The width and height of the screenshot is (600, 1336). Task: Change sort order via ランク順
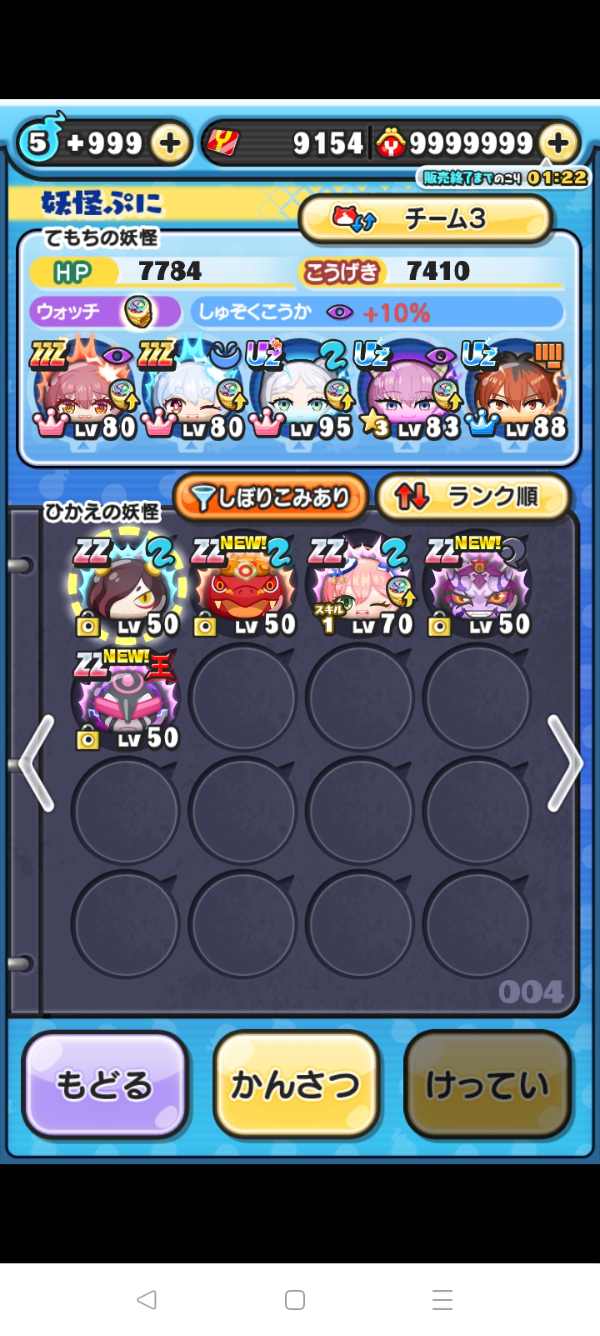coord(473,497)
